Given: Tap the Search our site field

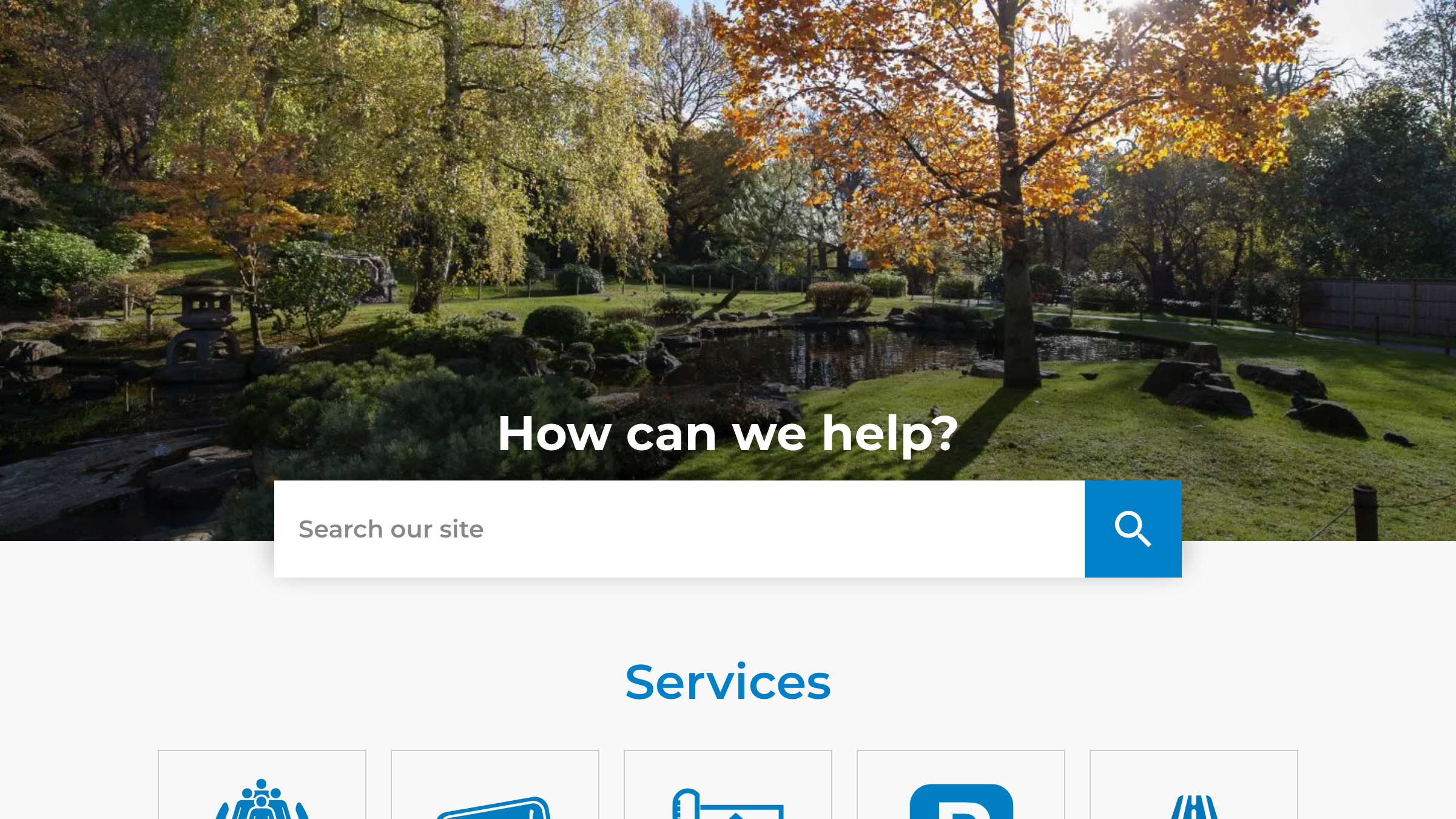Looking at the screenshot, I should point(678,529).
